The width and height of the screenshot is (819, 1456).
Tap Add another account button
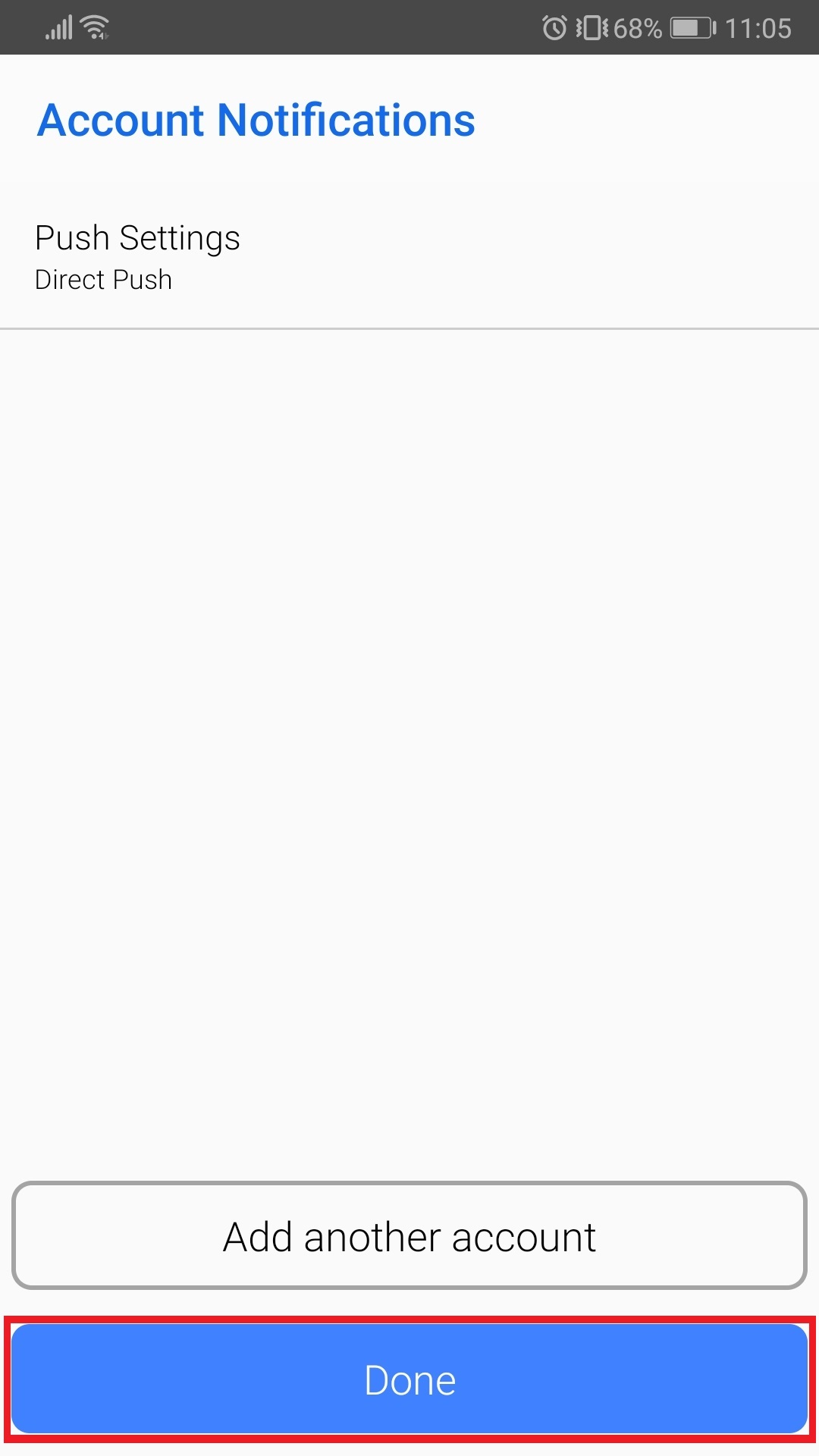pos(409,1237)
